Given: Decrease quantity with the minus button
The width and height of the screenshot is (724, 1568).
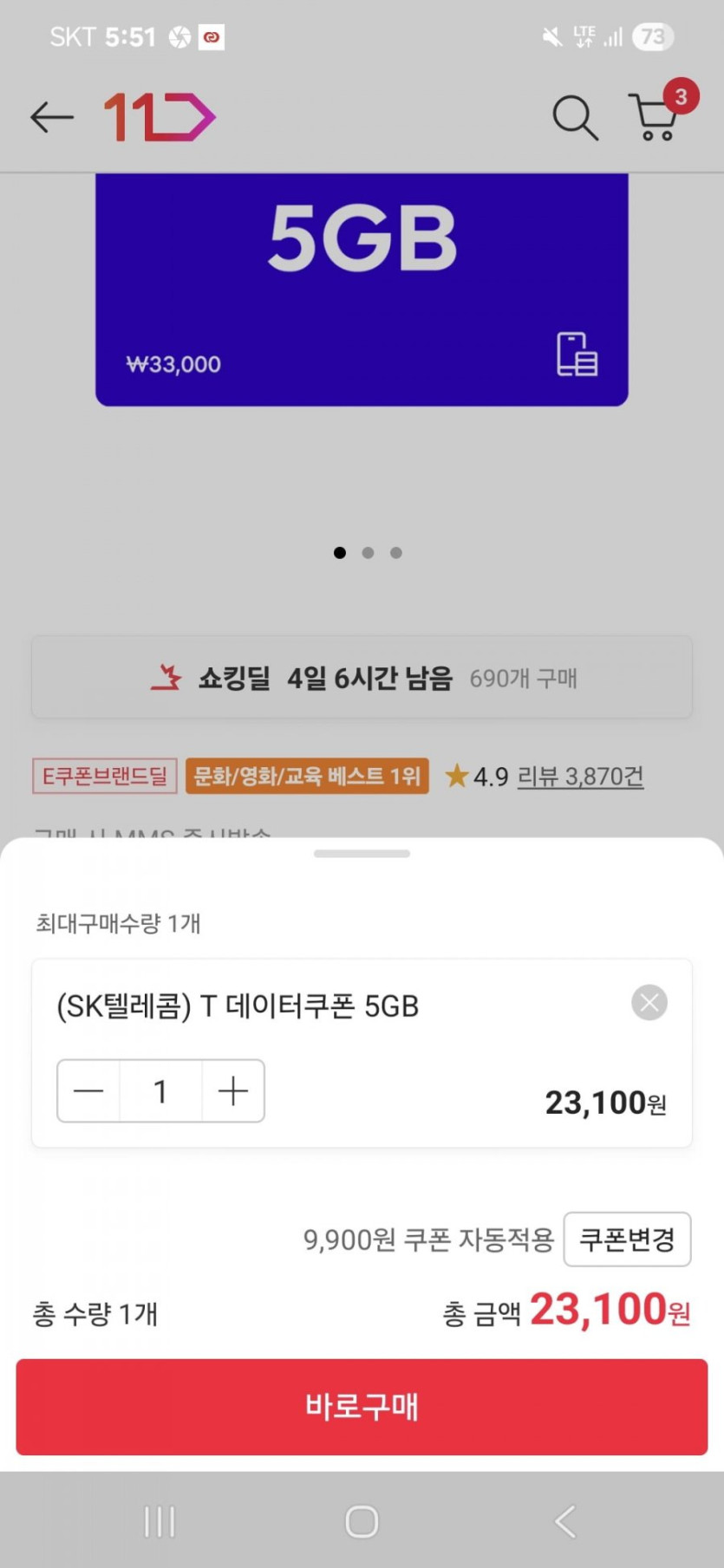Looking at the screenshot, I should 88,1091.
